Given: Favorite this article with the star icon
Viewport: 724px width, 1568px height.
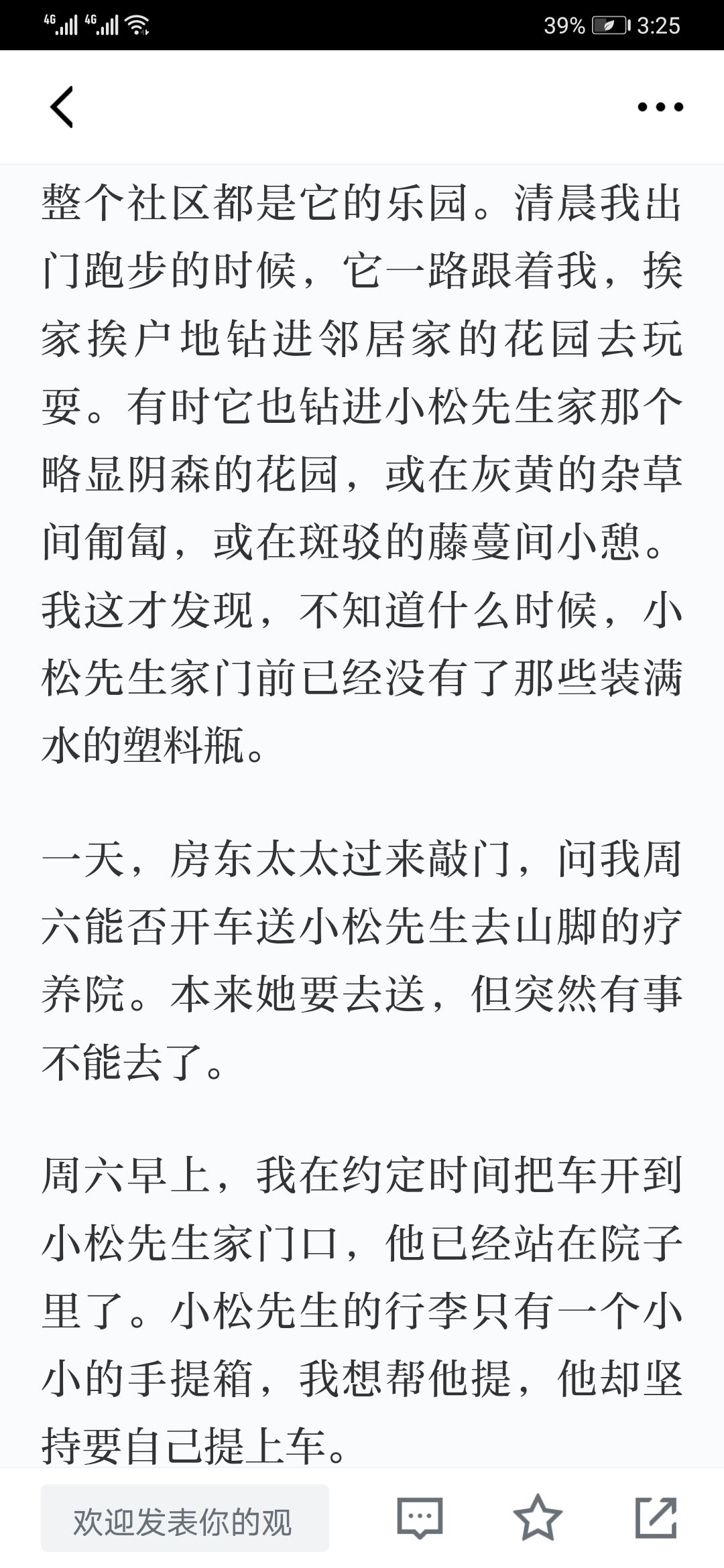Looking at the screenshot, I should (x=538, y=1518).
